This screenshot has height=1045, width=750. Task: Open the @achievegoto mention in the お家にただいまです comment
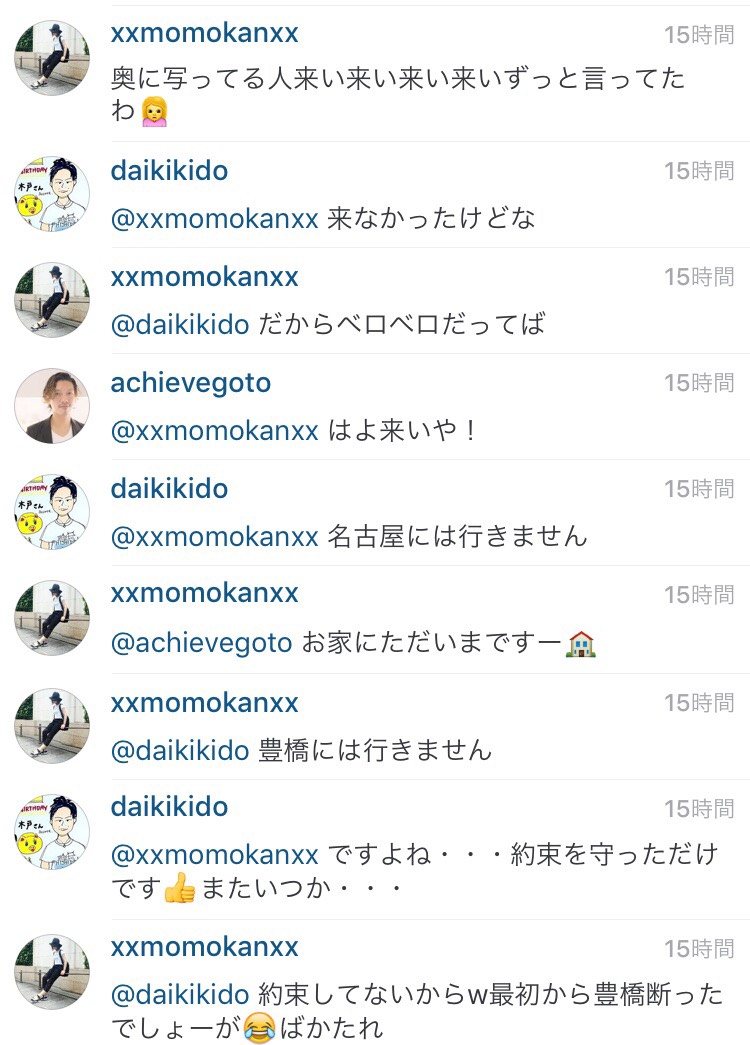point(201,643)
